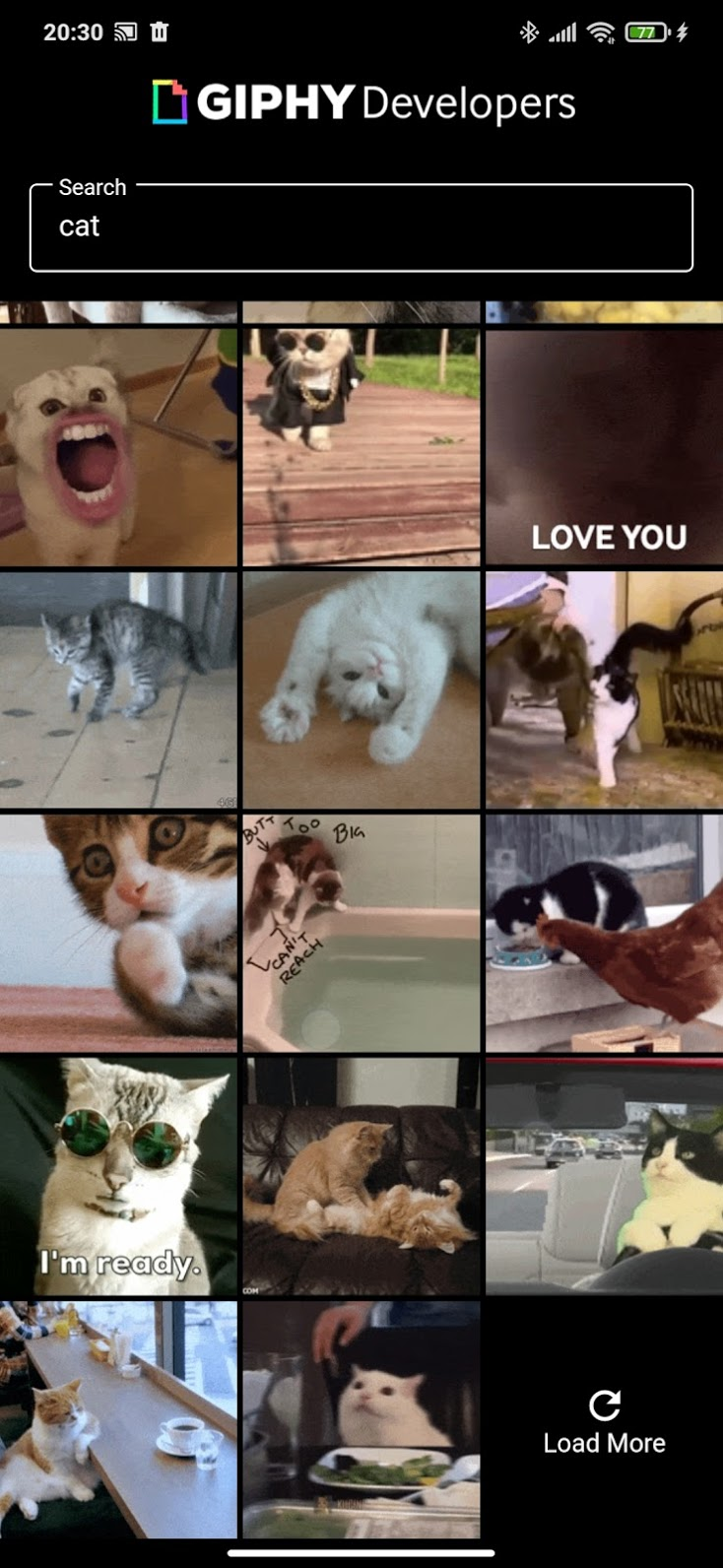
Task: View the black and white cat being petted GIF
Action: [x=604, y=690]
